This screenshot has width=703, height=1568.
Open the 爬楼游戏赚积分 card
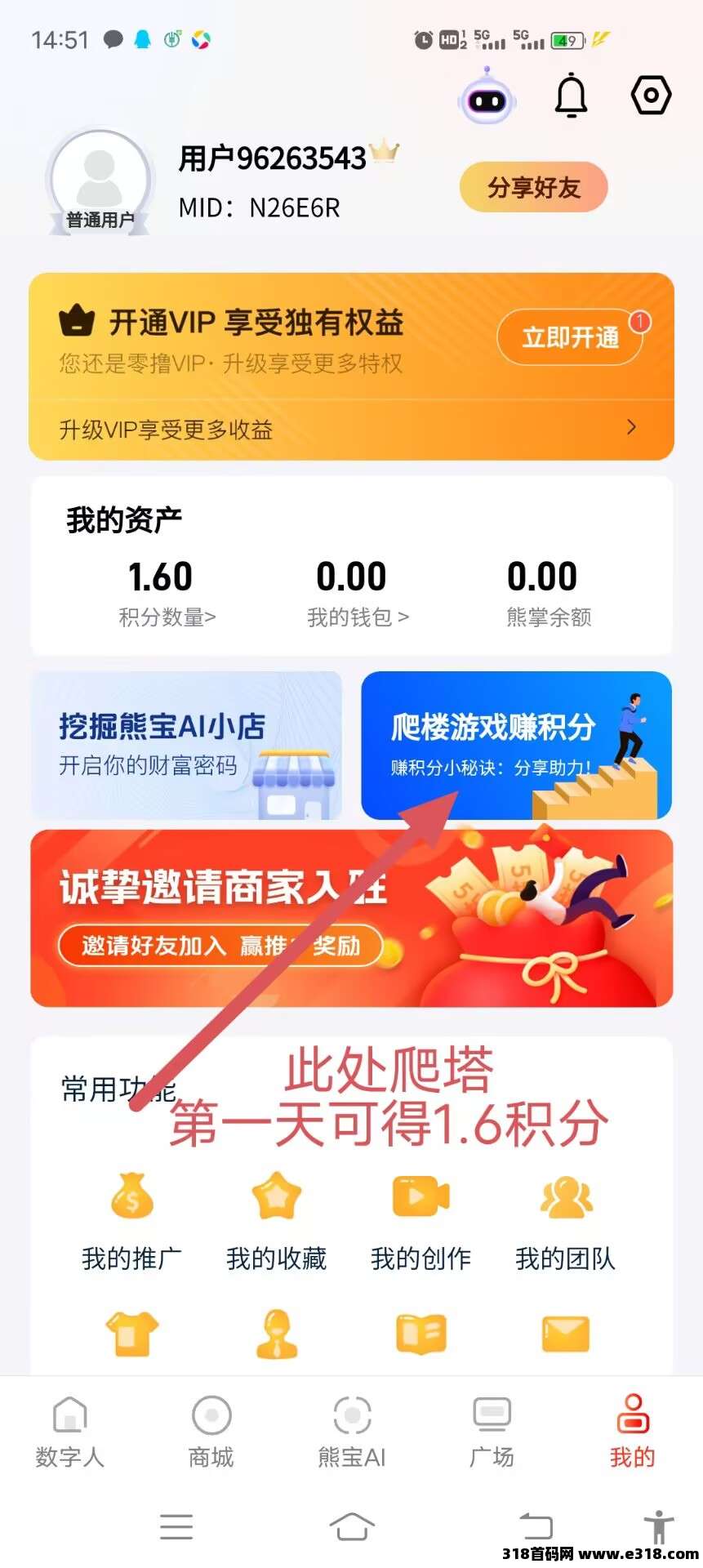[x=516, y=745]
